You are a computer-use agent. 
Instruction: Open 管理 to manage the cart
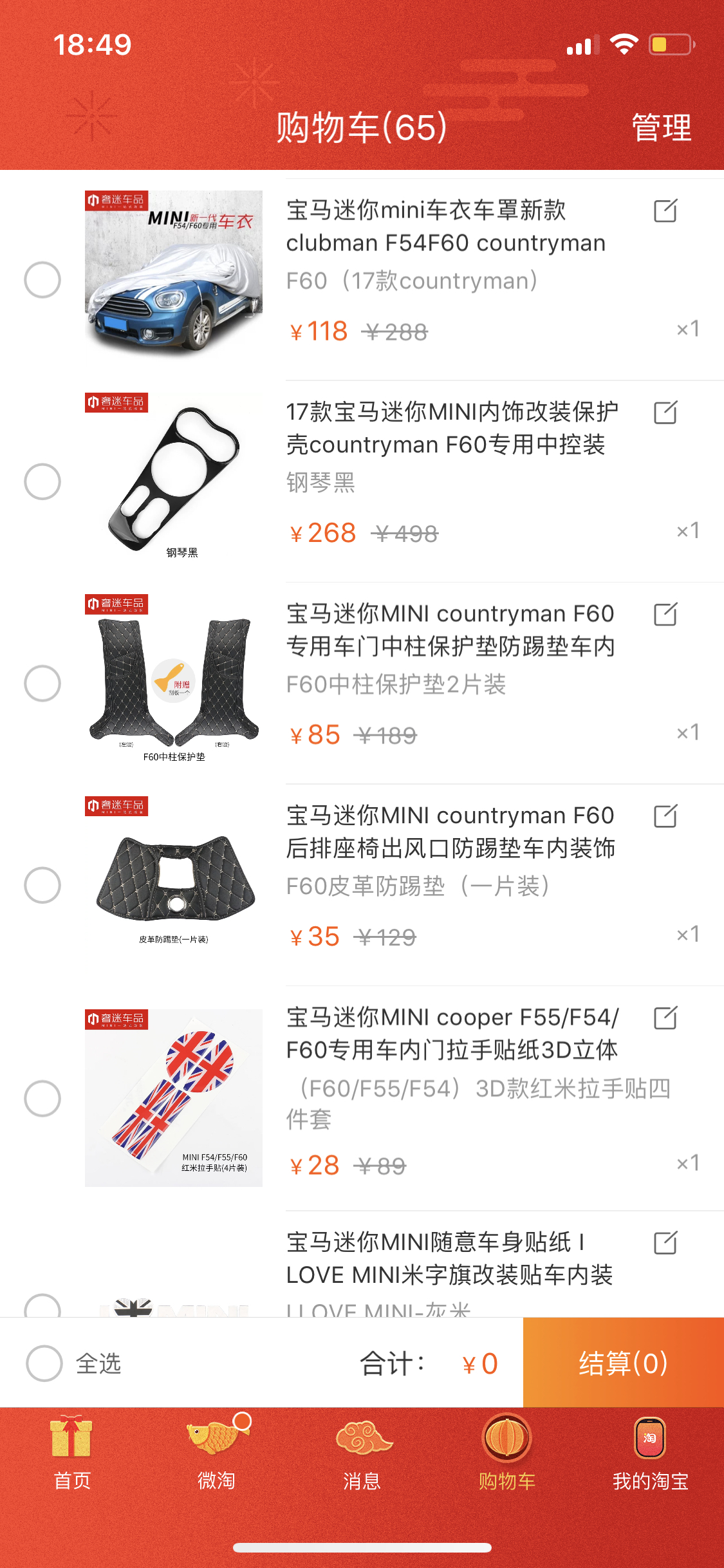click(661, 127)
